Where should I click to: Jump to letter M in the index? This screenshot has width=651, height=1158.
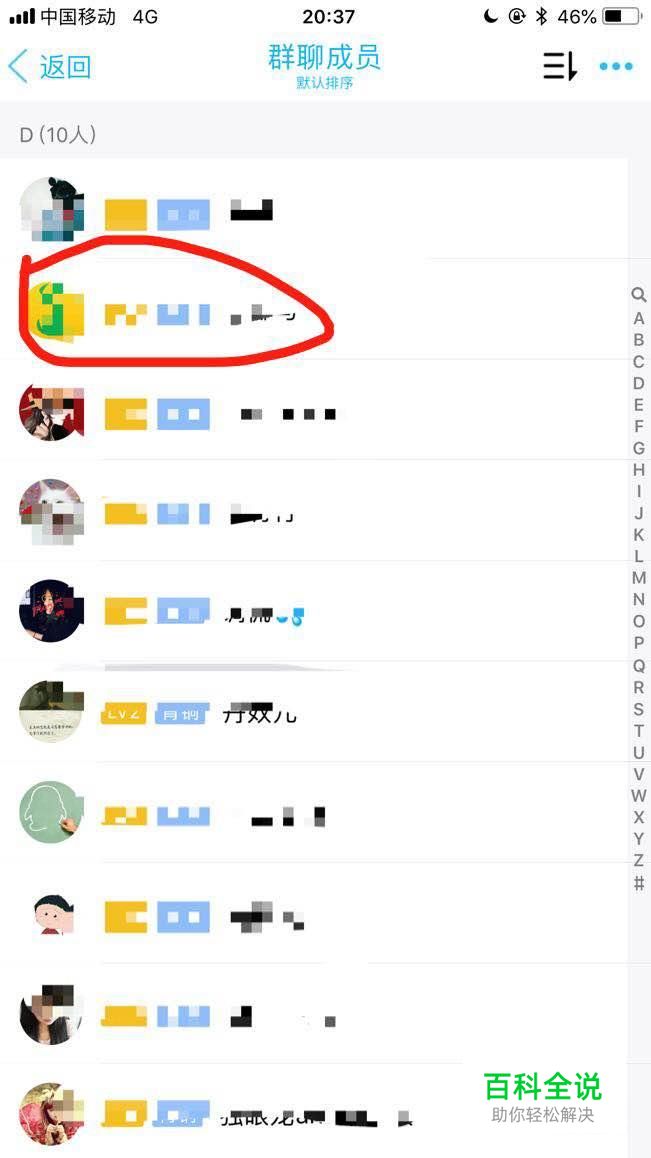[638, 578]
